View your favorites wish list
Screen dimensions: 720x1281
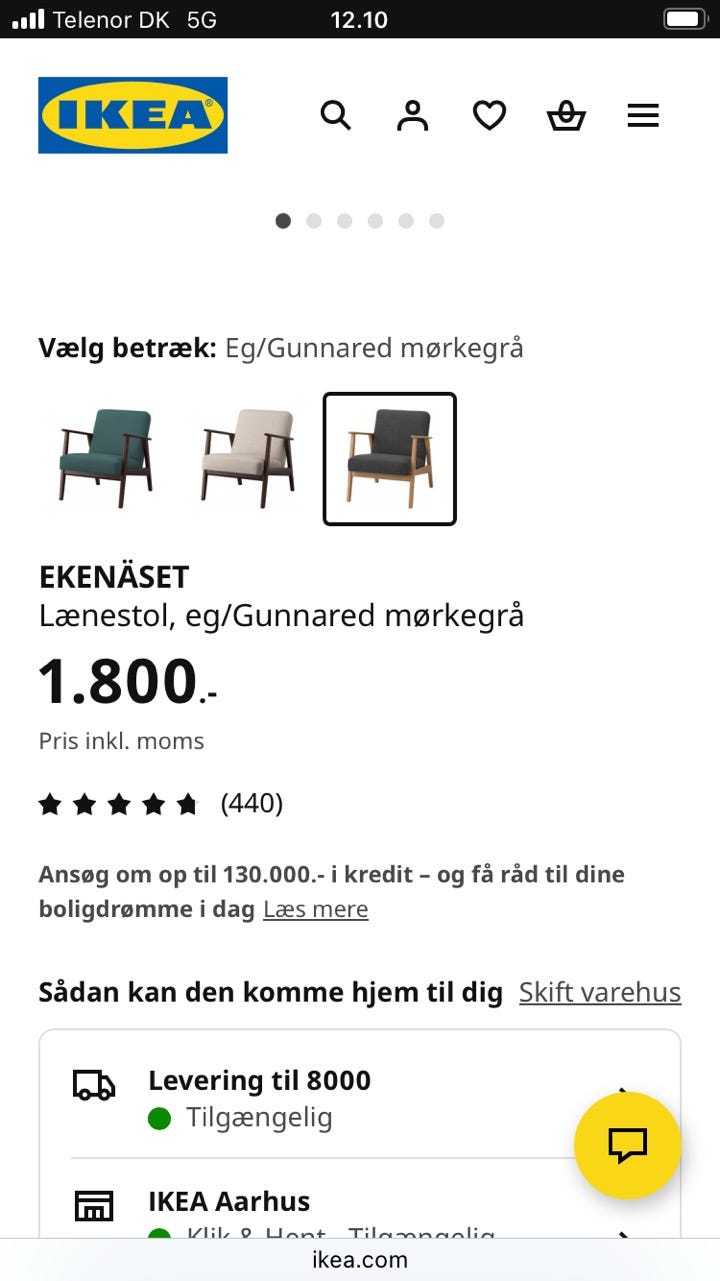[x=489, y=115]
